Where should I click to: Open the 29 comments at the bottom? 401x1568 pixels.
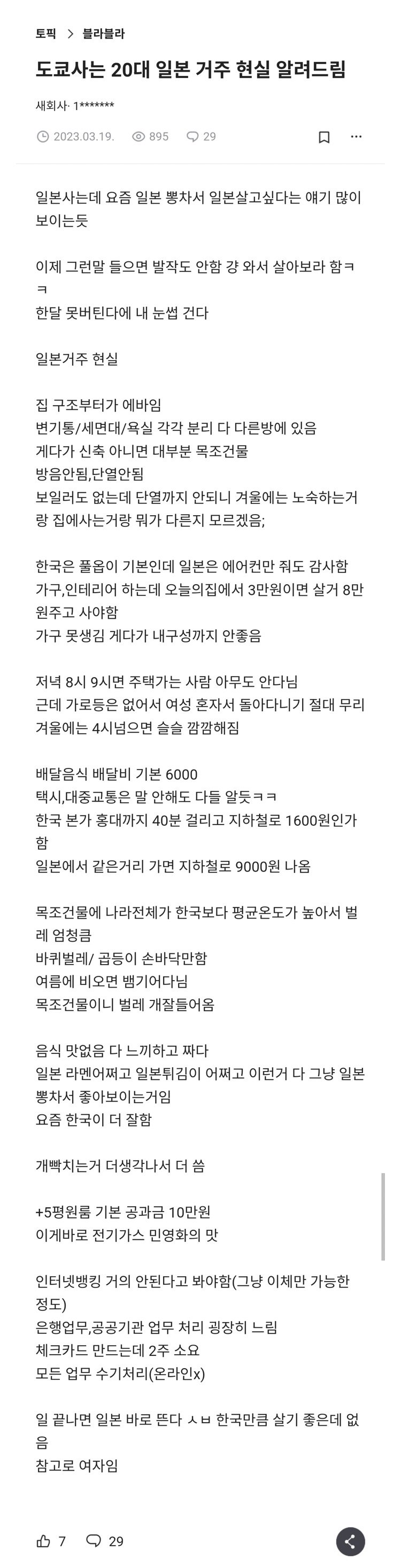tap(104, 1541)
